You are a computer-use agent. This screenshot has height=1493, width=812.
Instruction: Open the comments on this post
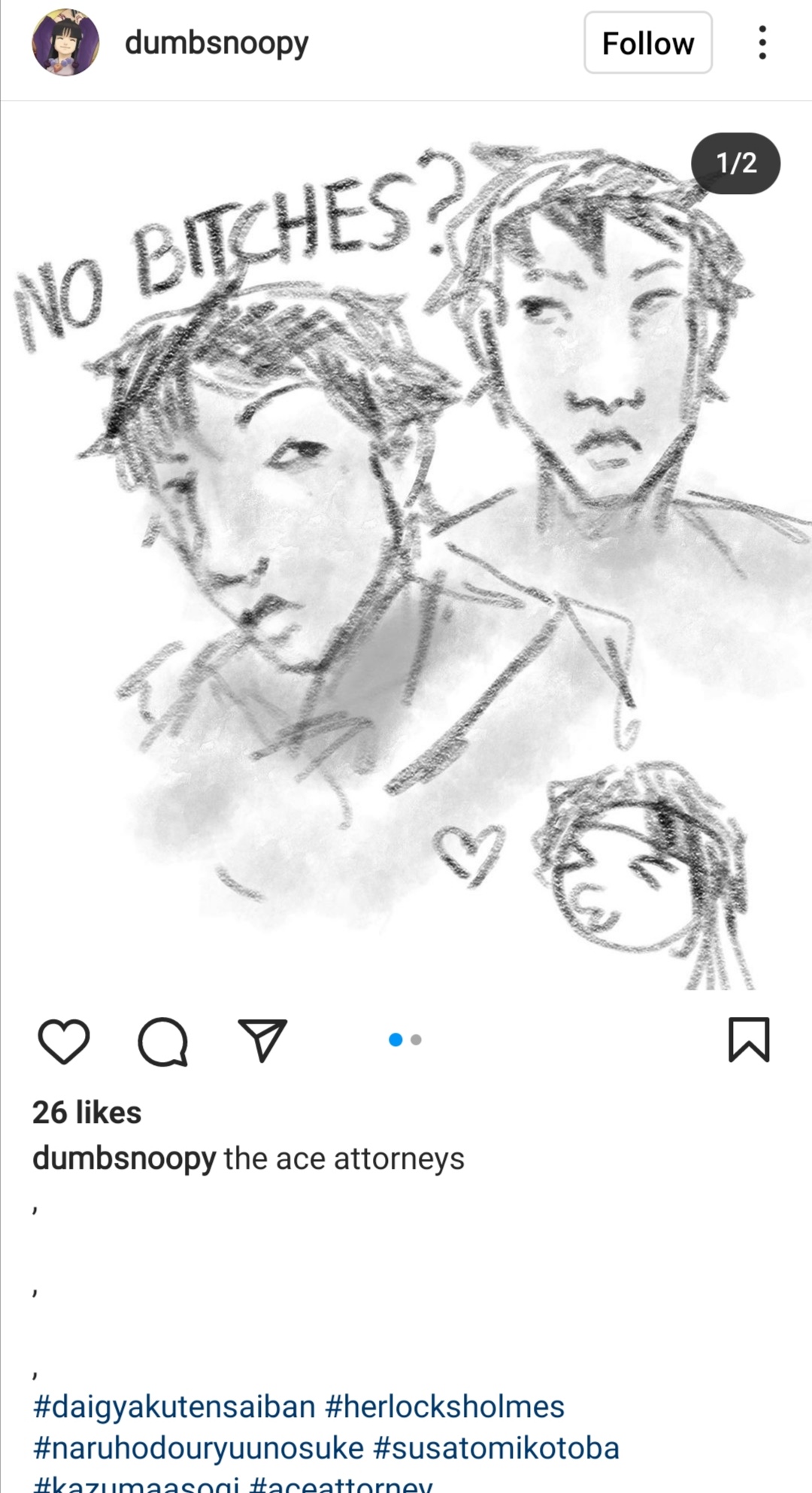pyautogui.click(x=162, y=1041)
